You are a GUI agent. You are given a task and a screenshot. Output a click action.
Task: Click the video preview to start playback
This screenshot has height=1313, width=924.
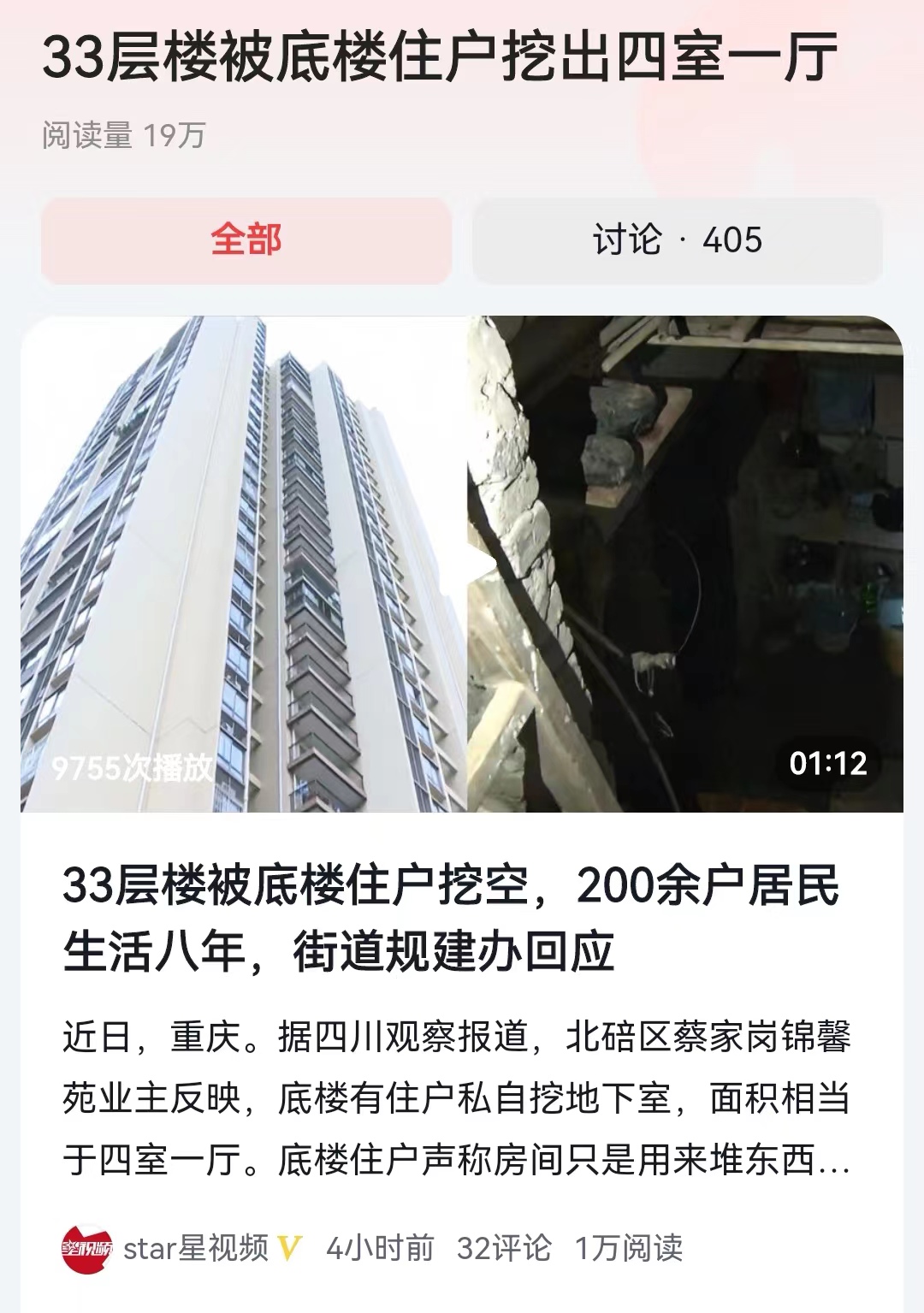[462, 560]
